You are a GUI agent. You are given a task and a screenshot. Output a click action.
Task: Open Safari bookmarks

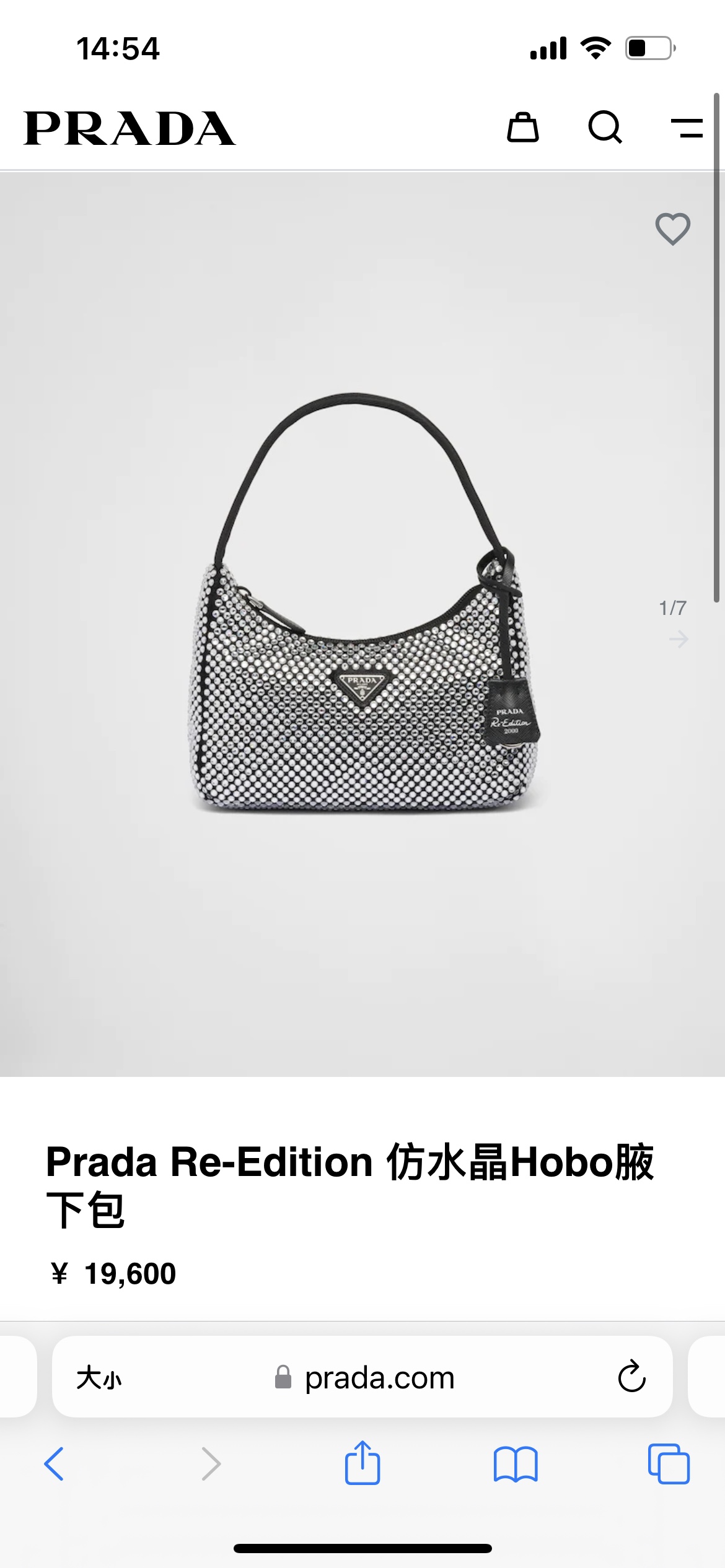(x=516, y=1464)
